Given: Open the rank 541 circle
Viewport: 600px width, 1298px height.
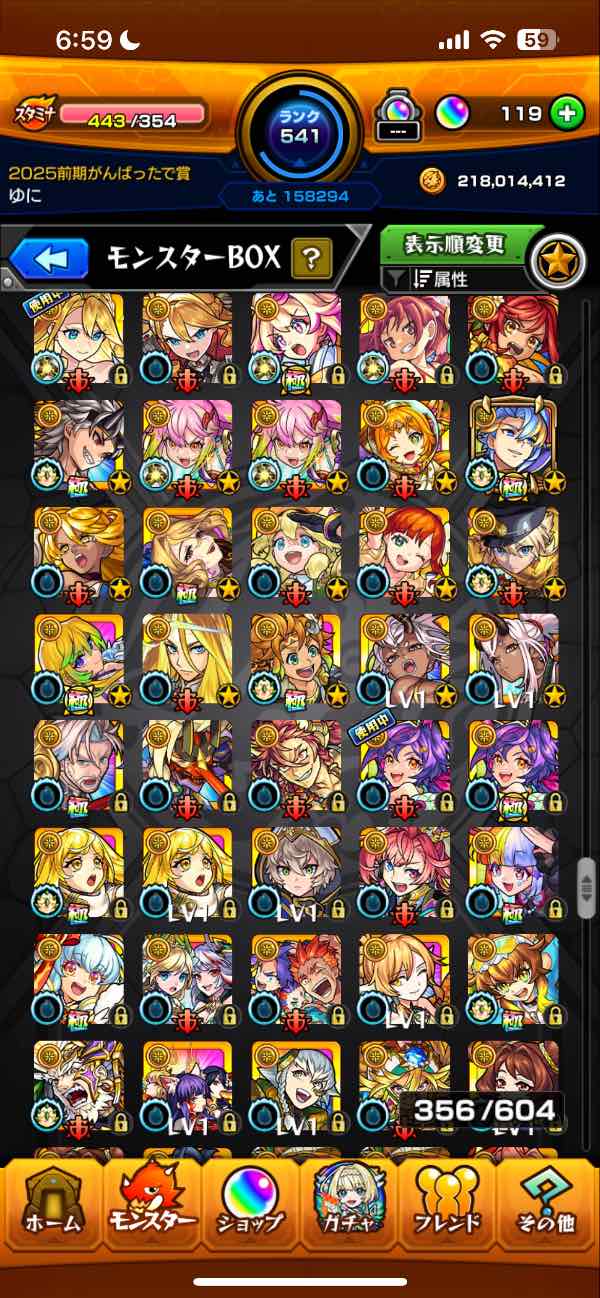Looking at the screenshot, I should [299, 123].
